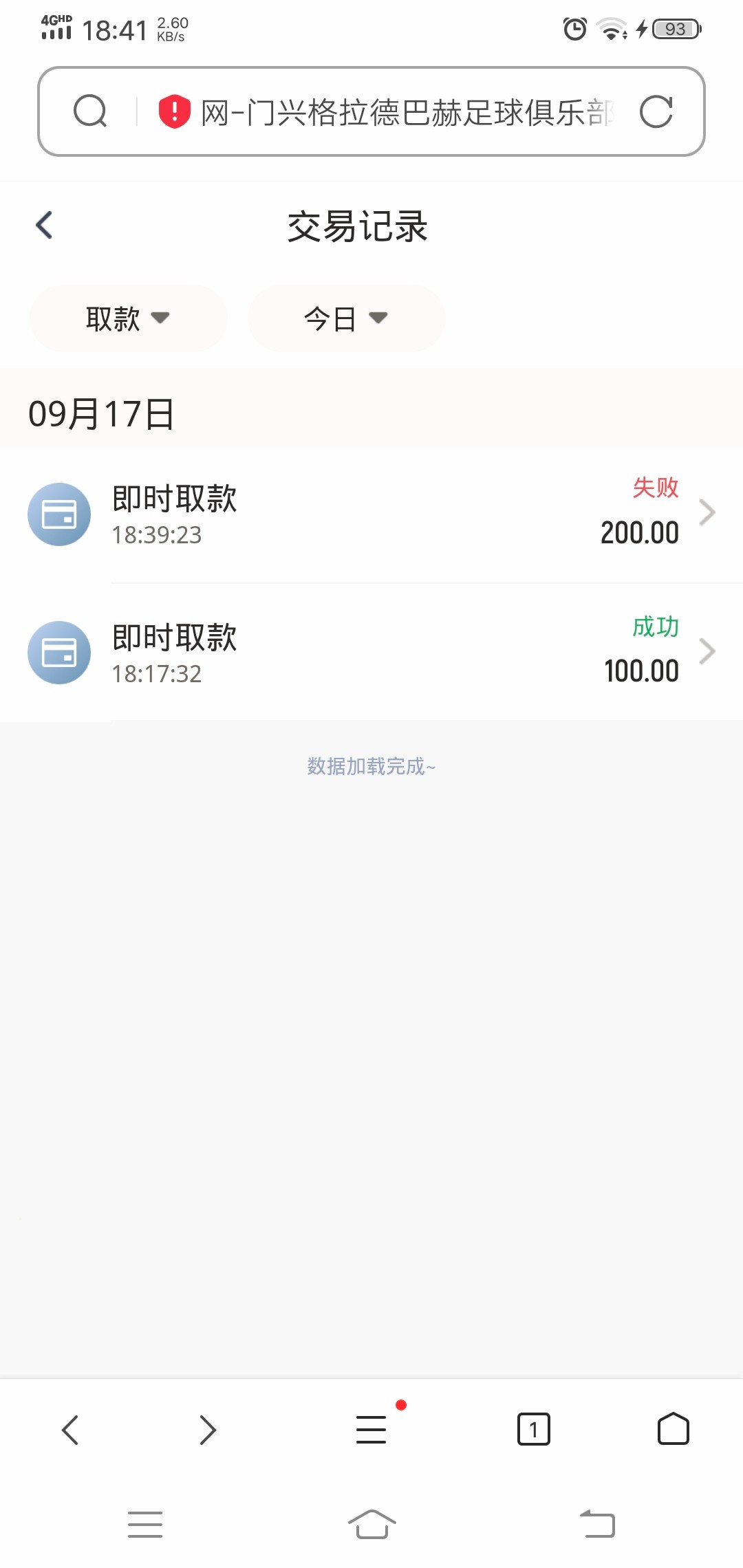The width and height of the screenshot is (743, 1568).
Task: Tap the system home button
Action: pyautogui.click(x=371, y=1524)
